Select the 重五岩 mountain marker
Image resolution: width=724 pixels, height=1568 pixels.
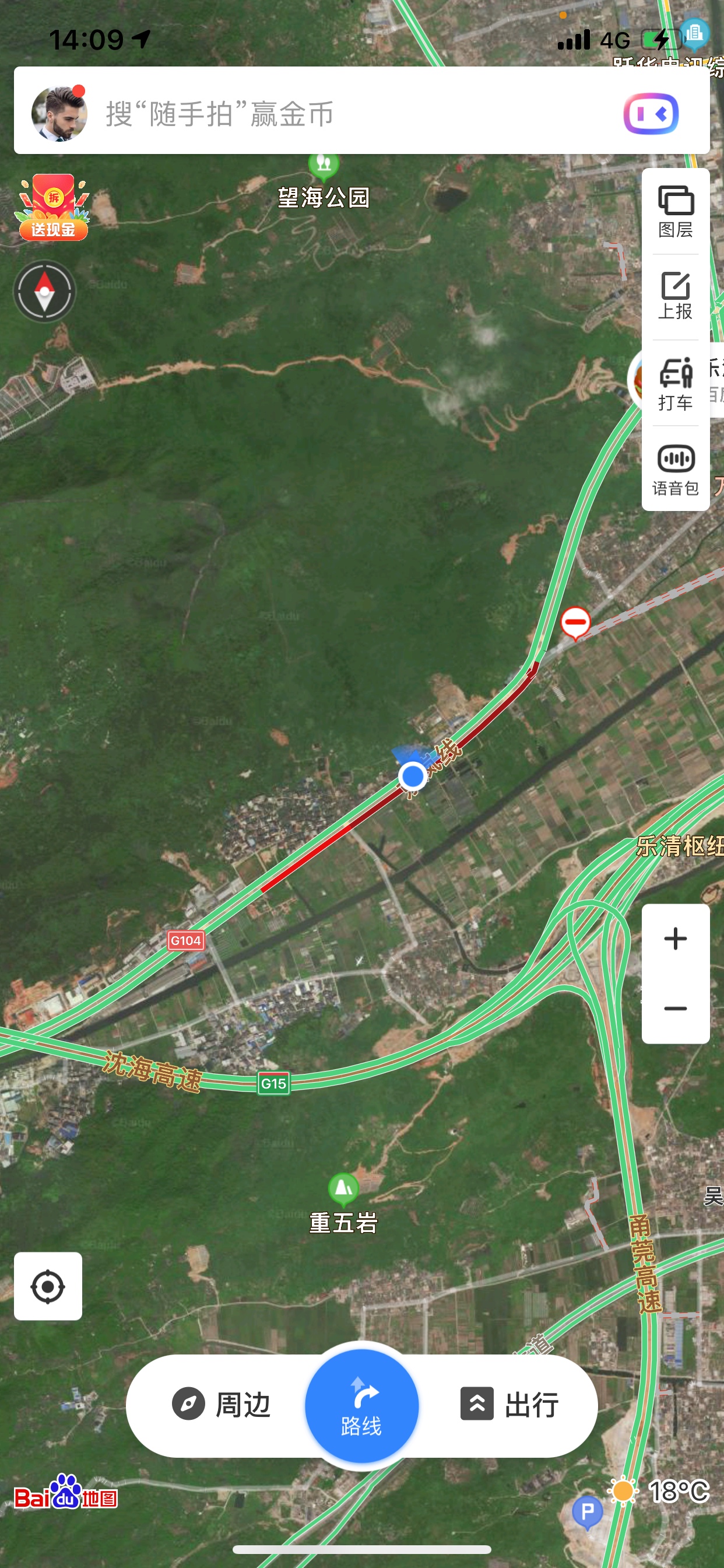tap(343, 1187)
